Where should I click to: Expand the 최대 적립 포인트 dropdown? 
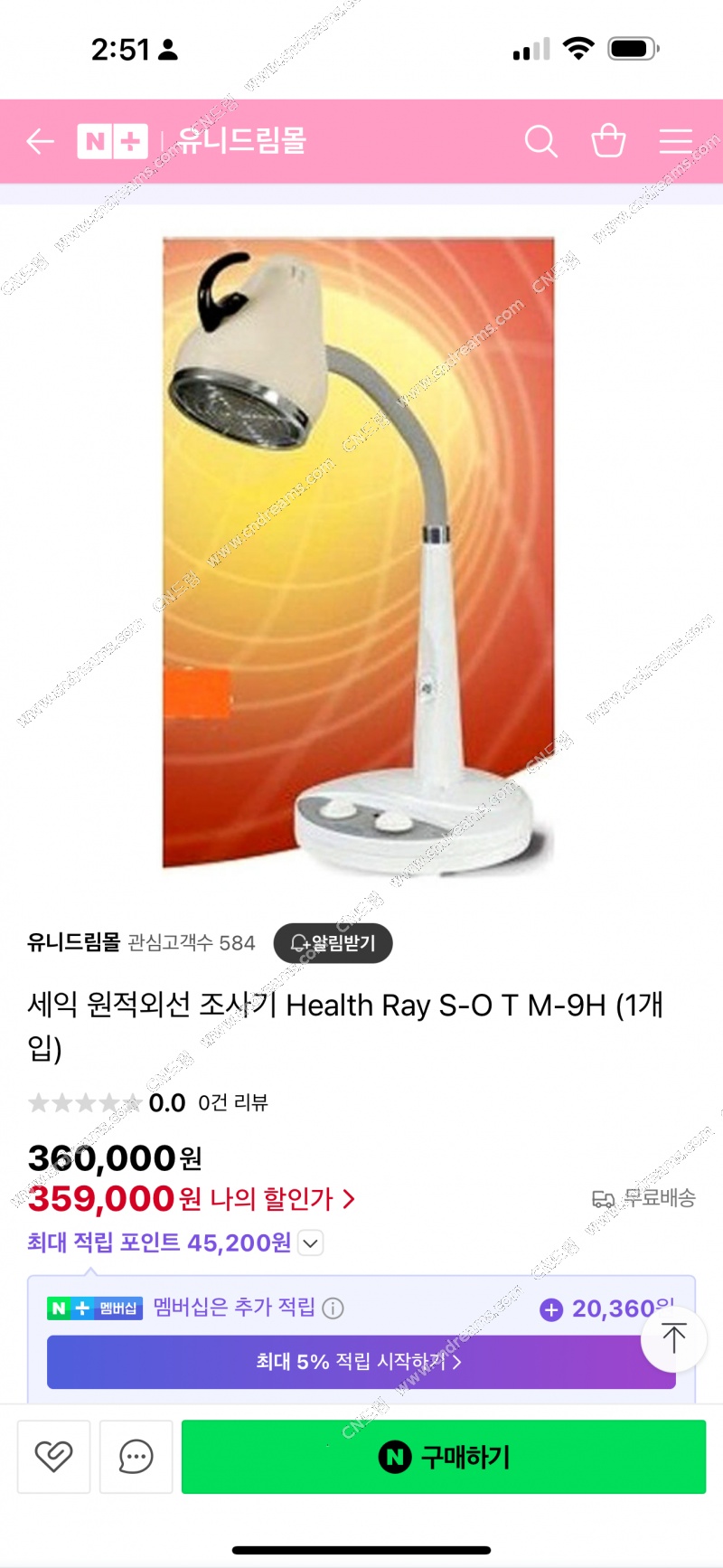tap(310, 1243)
